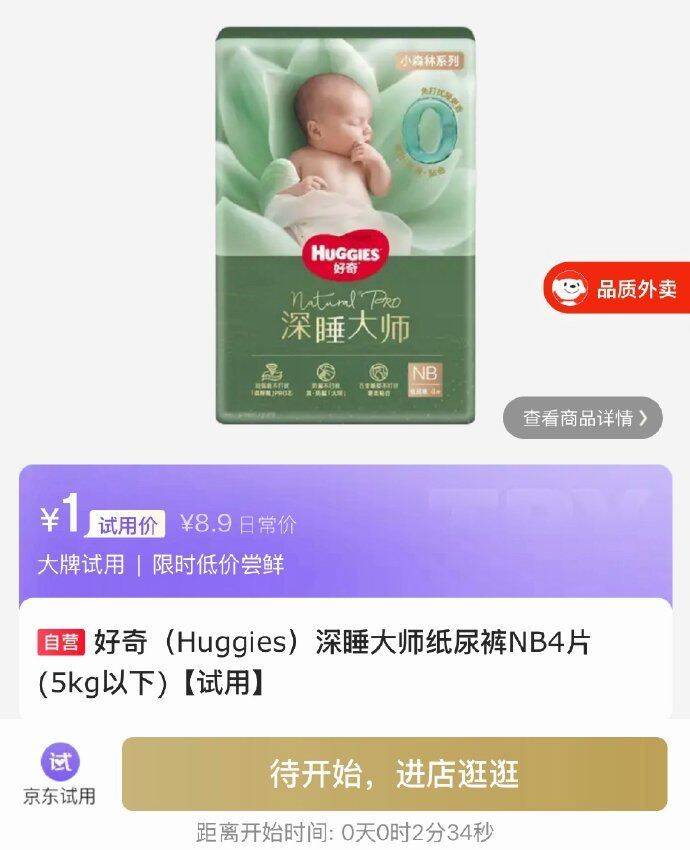View the Huggies diaper product image
This screenshot has width=690, height=850.
pos(344,225)
